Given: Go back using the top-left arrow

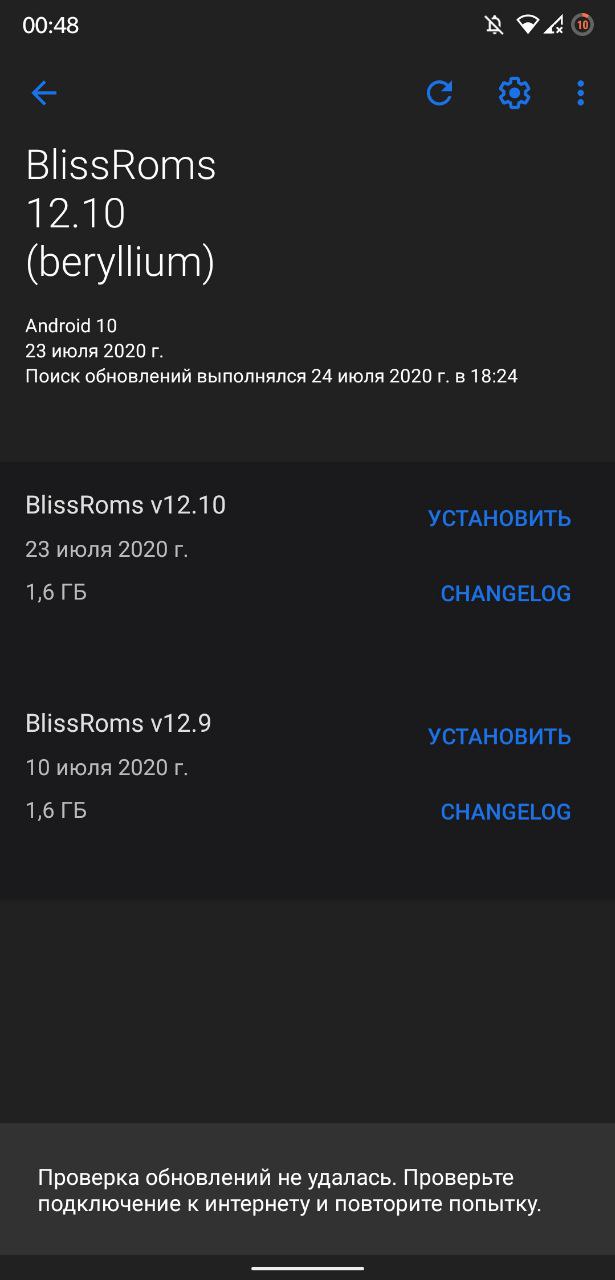Looking at the screenshot, I should [44, 93].
